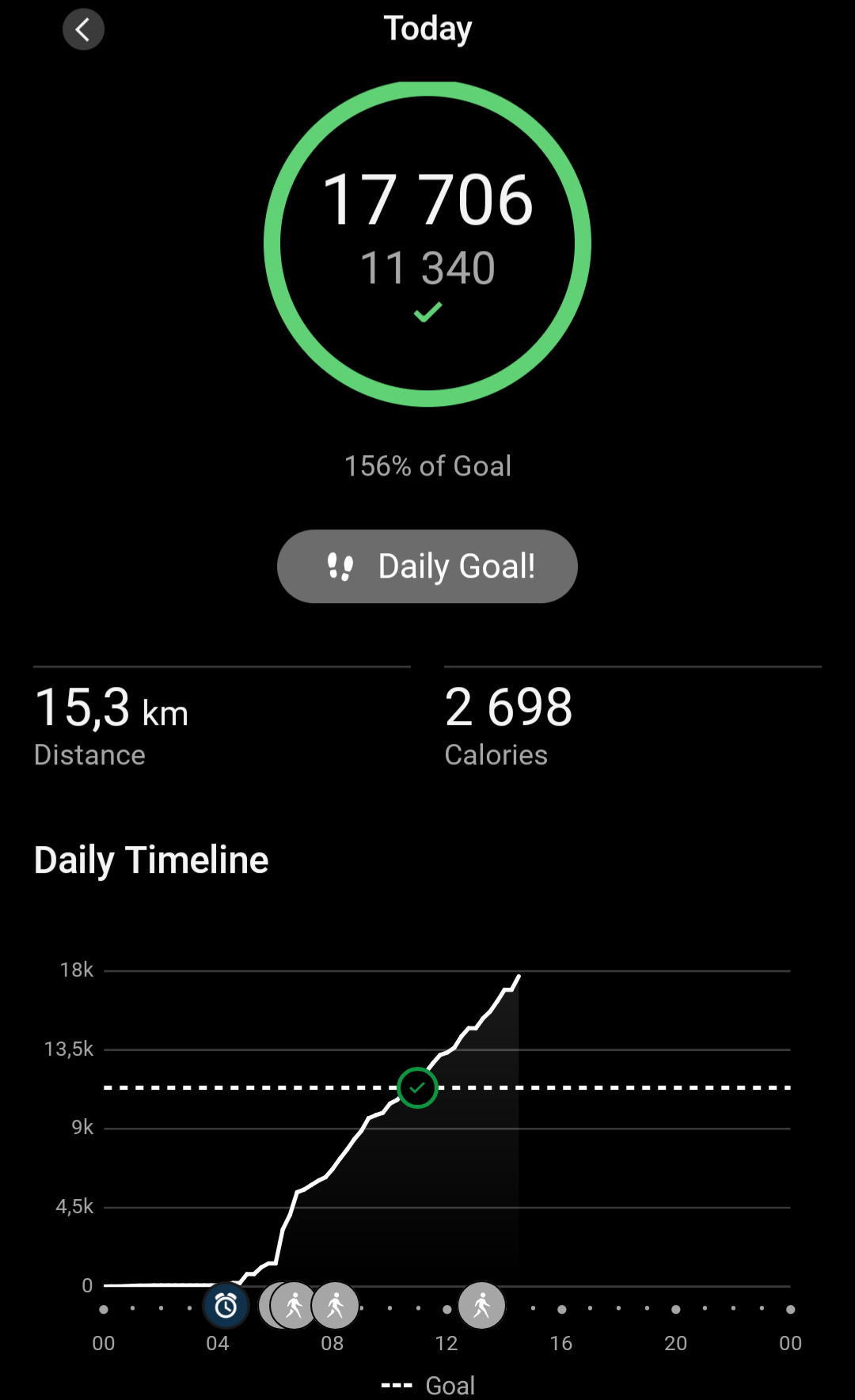Go back using the top arrow
This screenshot has height=1400, width=855.
83,30
